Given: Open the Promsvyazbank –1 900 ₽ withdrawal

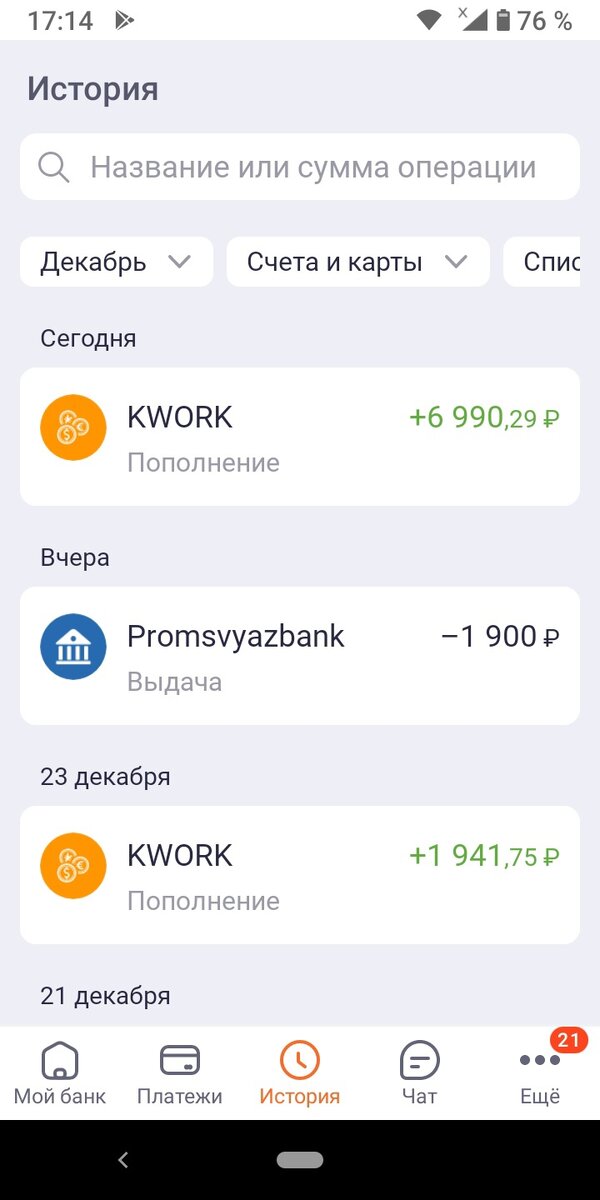Looking at the screenshot, I should tap(300, 656).
